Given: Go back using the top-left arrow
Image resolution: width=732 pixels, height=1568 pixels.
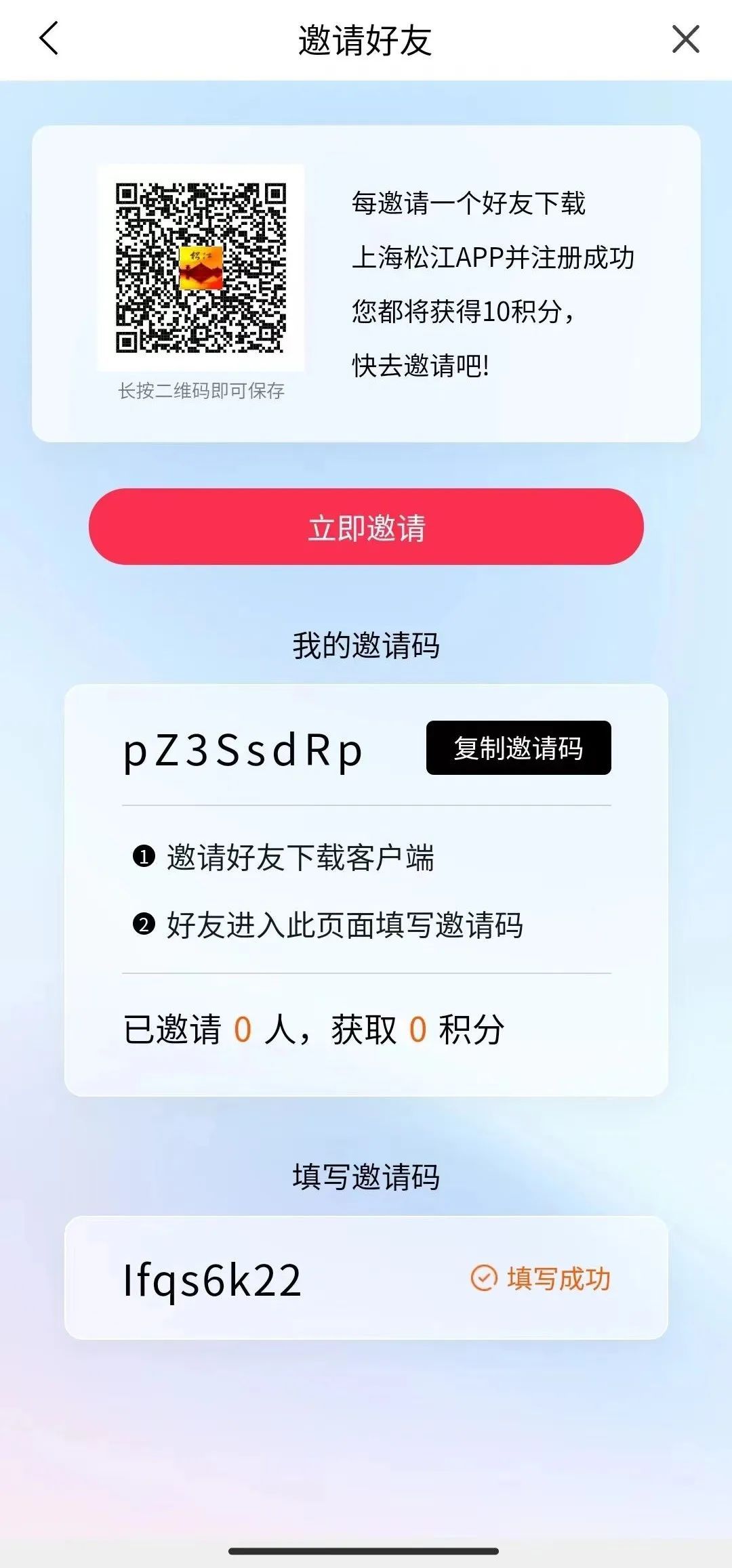Looking at the screenshot, I should (x=49, y=39).
